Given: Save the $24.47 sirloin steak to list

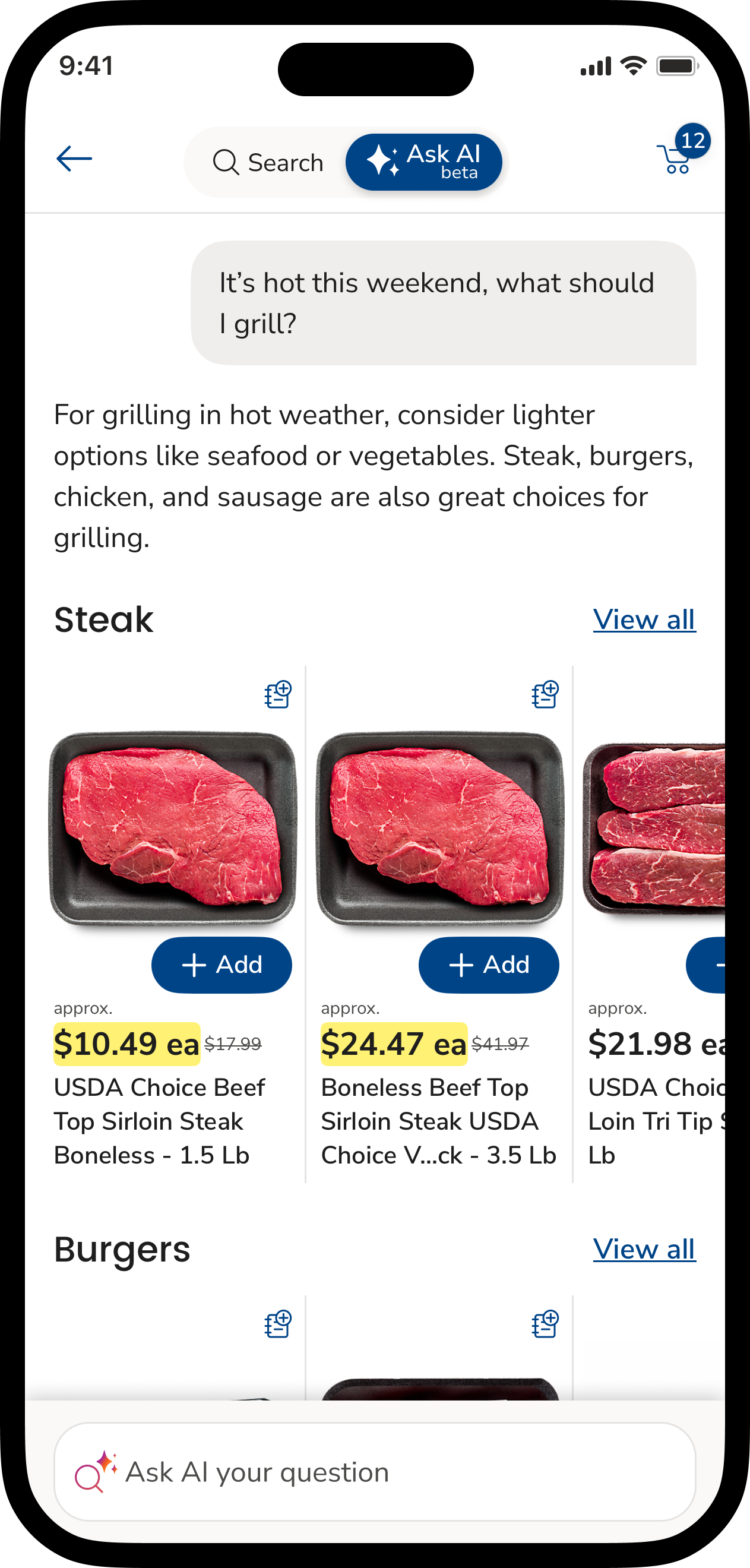Looking at the screenshot, I should point(545,694).
